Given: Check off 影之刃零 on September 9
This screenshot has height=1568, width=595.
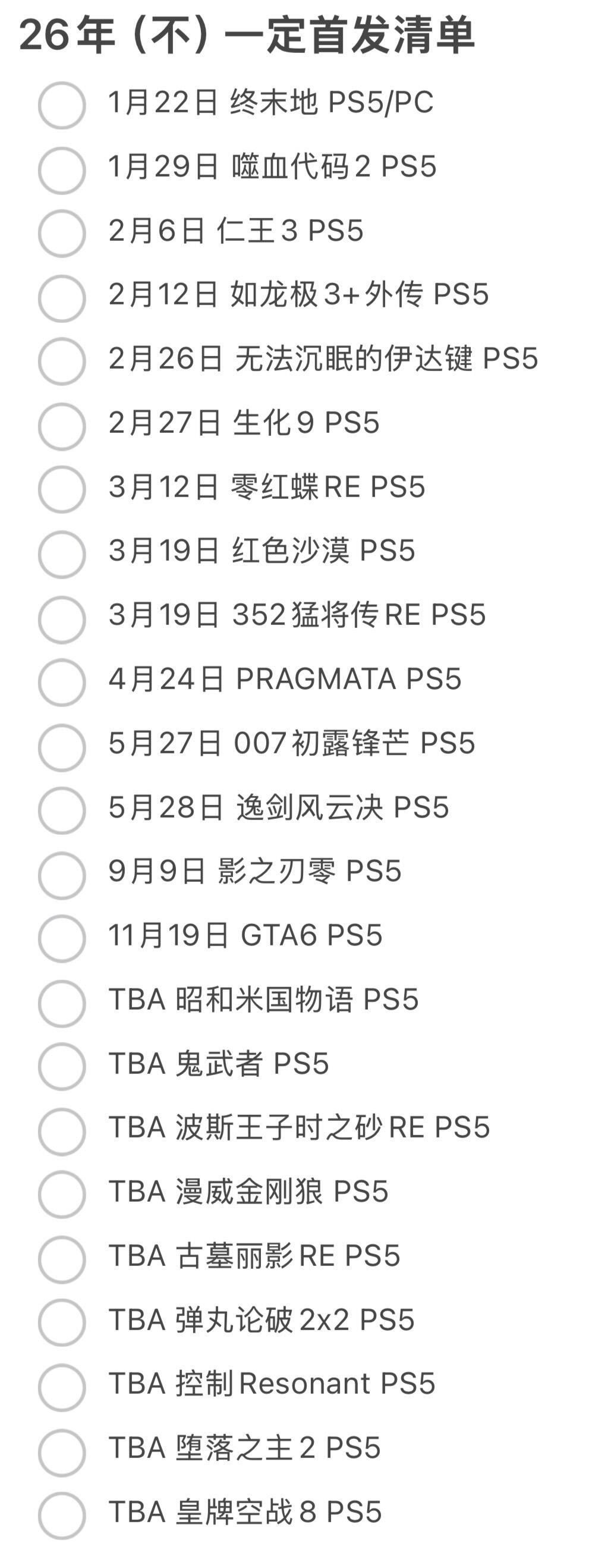Looking at the screenshot, I should click(x=61, y=875).
